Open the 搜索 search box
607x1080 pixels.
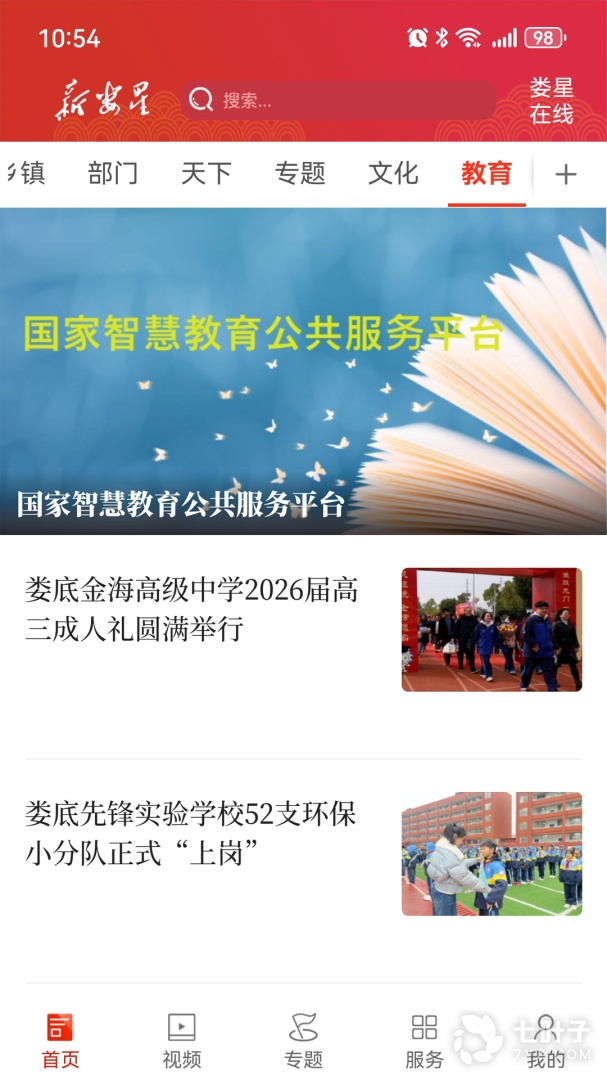(338, 100)
